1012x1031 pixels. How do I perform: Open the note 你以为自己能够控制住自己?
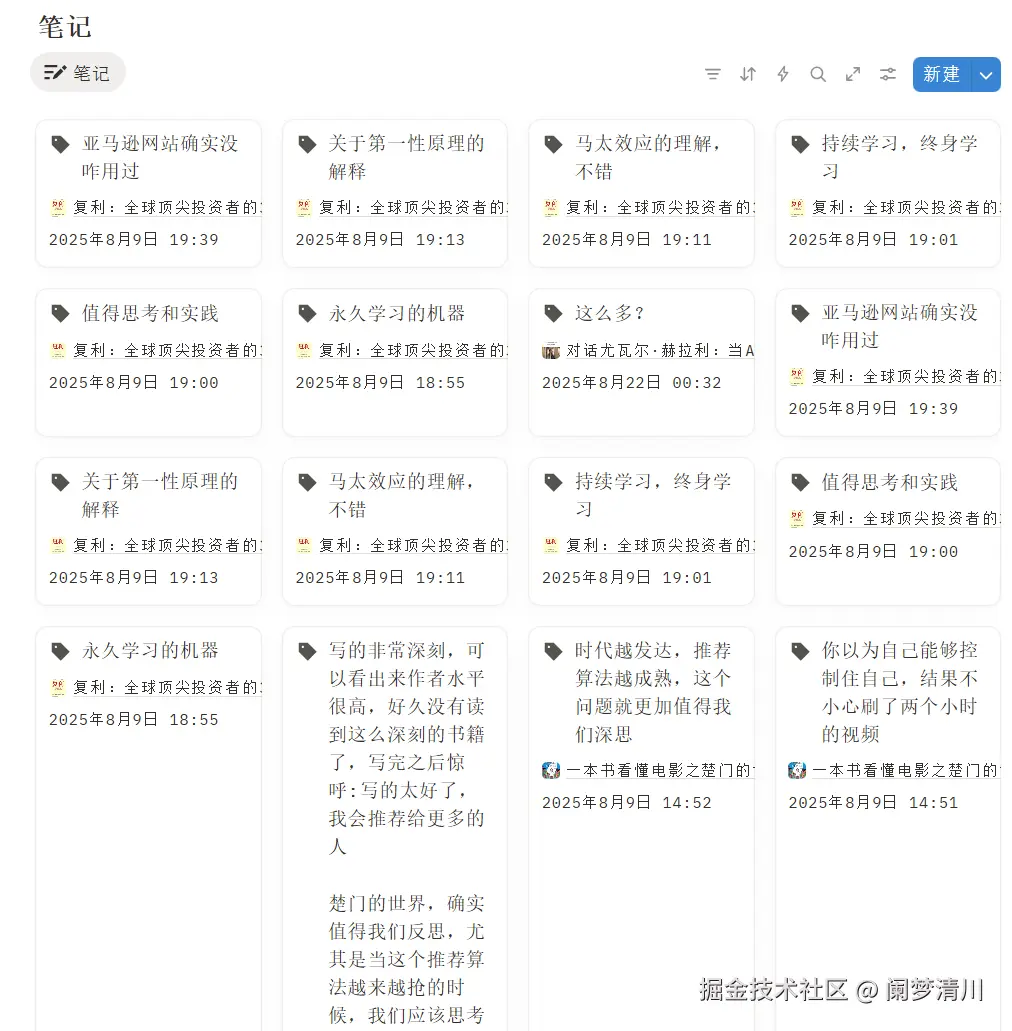tap(899, 692)
